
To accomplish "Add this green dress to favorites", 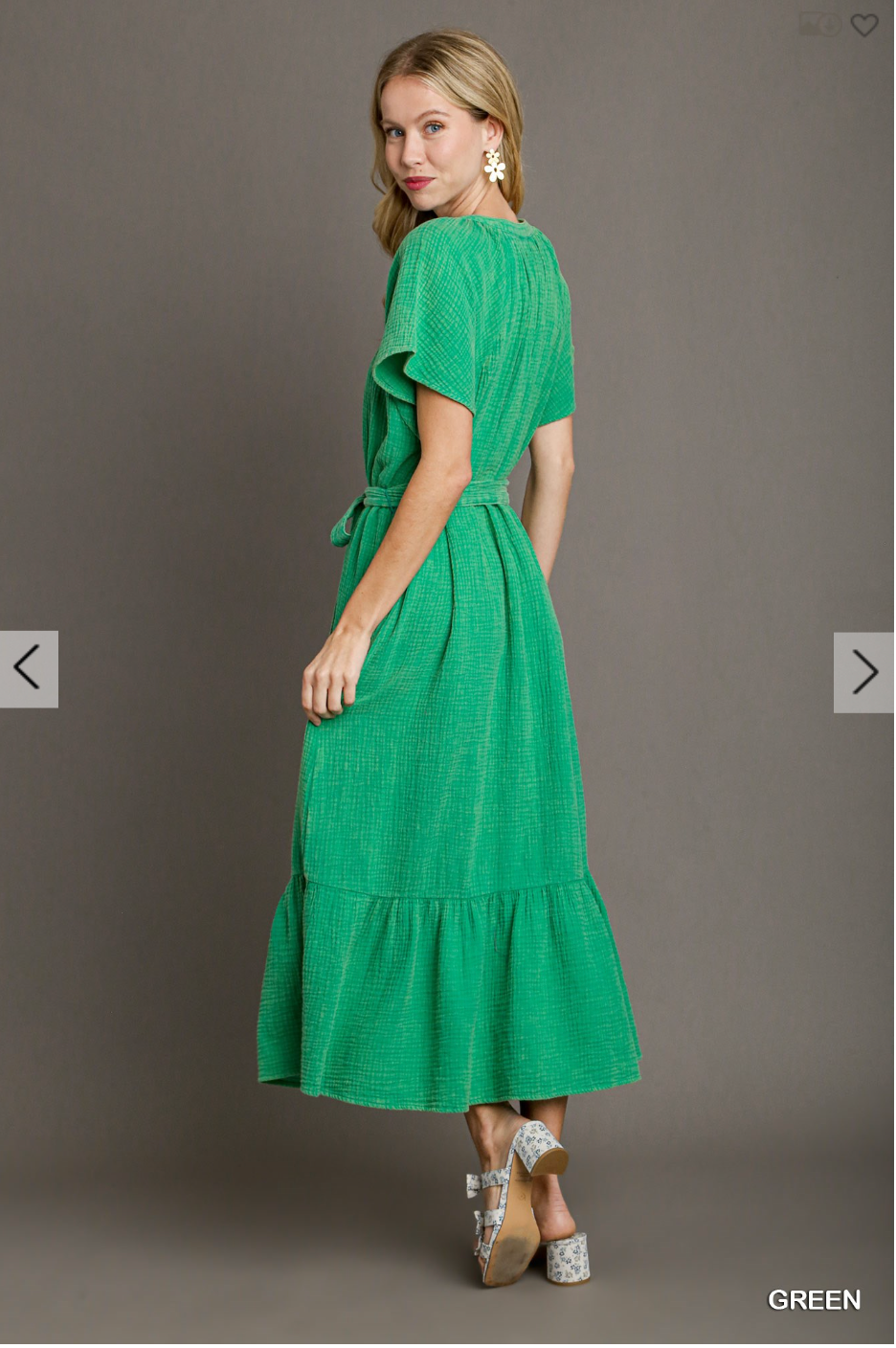I will (x=863, y=26).
